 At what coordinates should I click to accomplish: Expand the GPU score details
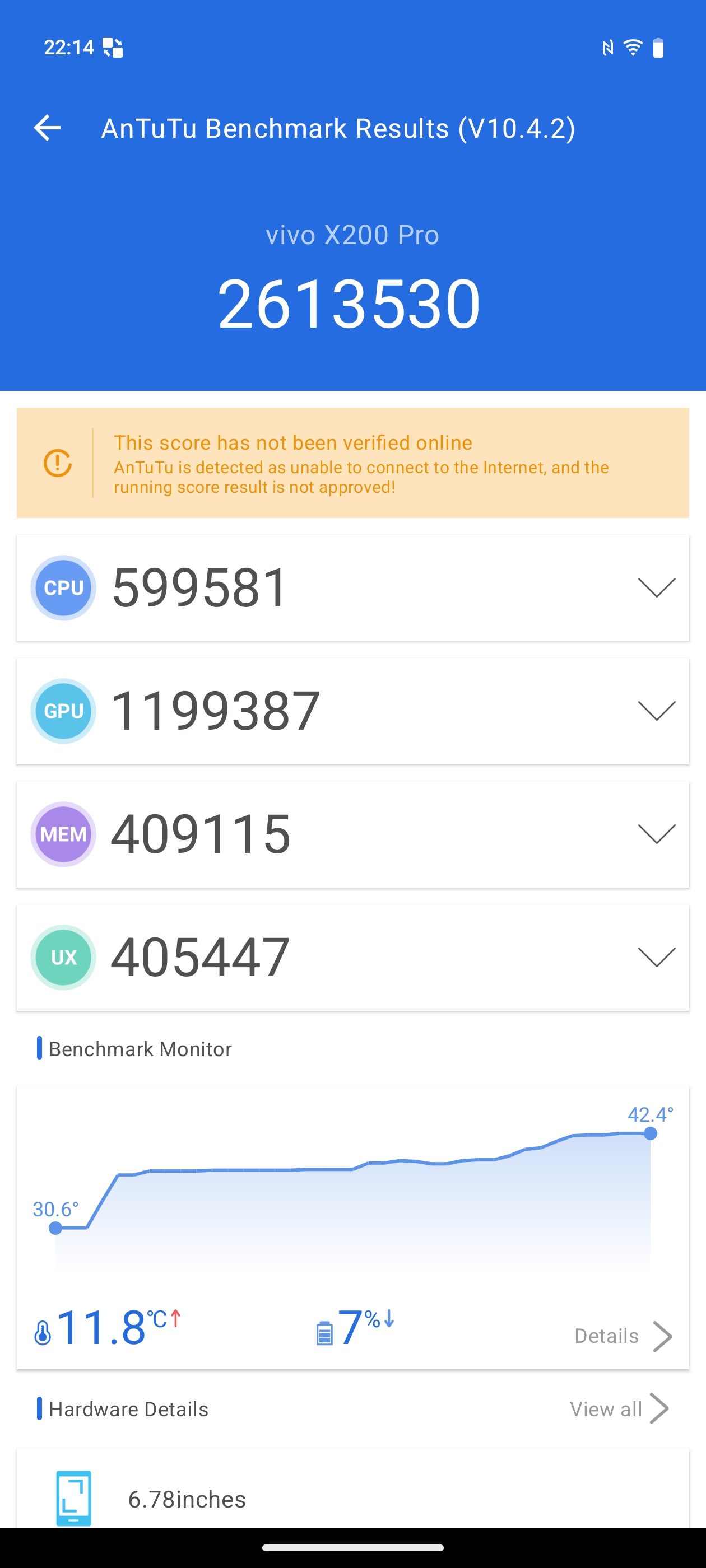click(x=656, y=710)
